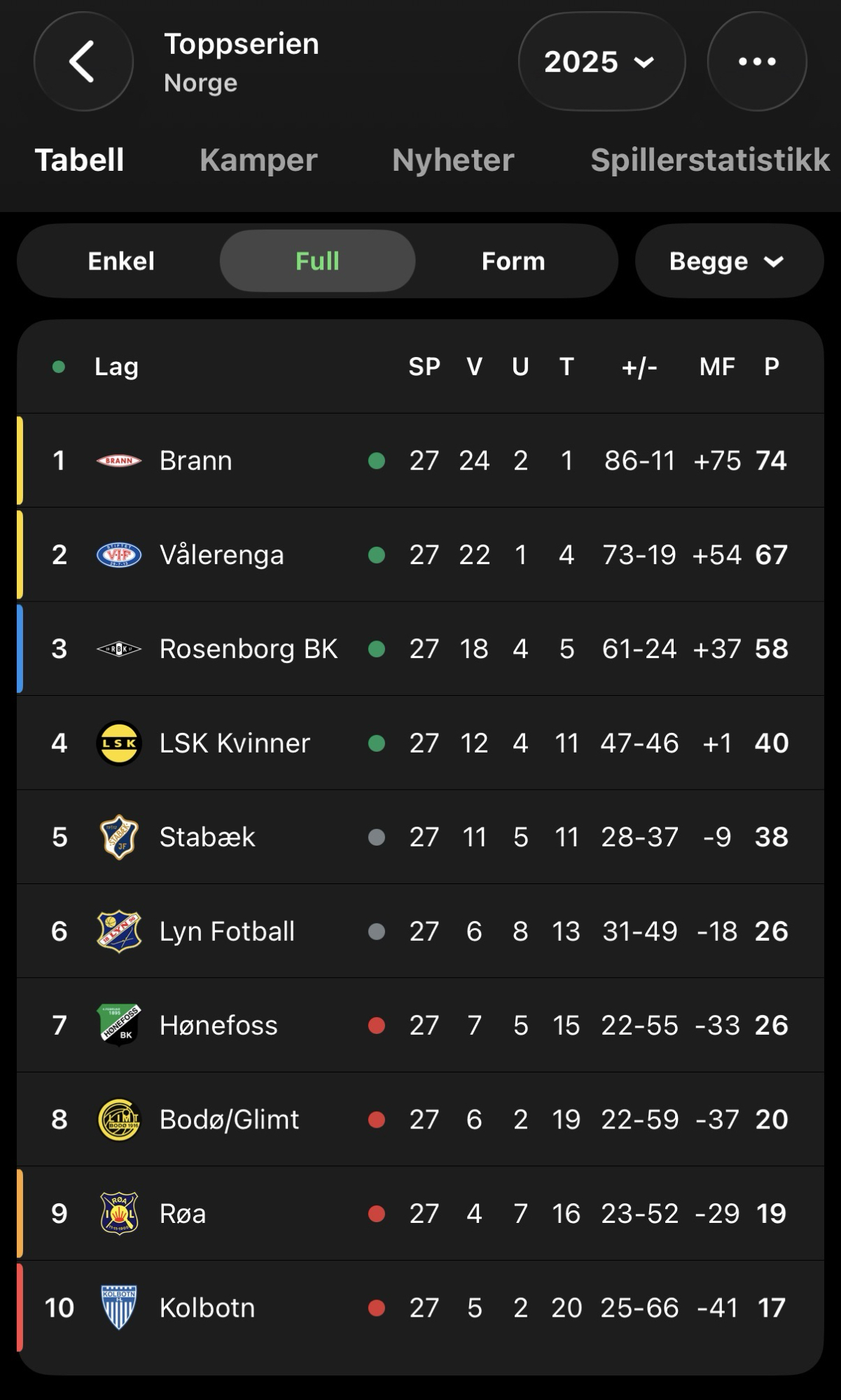Viewport: 841px width, 1400px height.
Task: Expand the Begge filter dropdown
Action: coord(728,261)
